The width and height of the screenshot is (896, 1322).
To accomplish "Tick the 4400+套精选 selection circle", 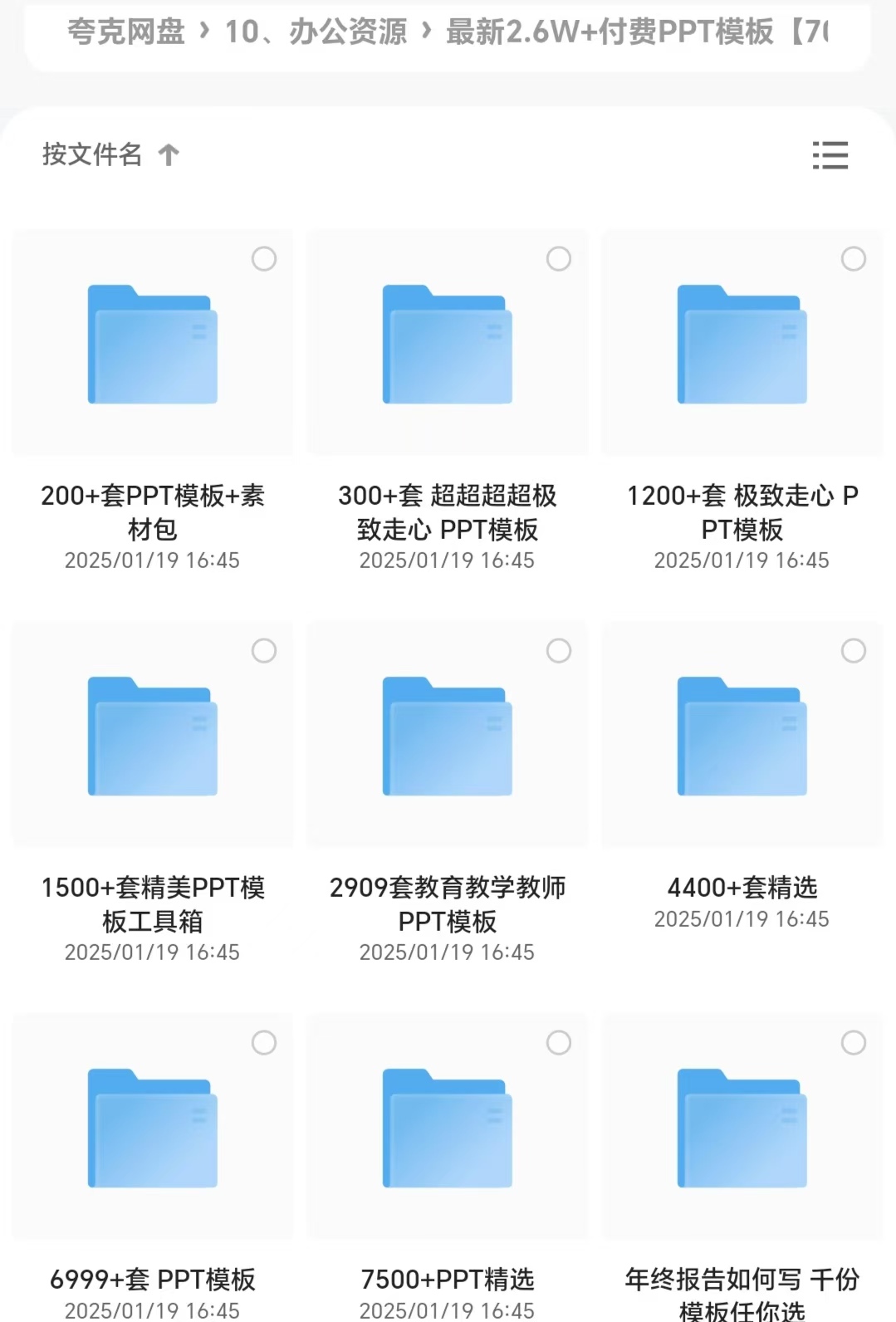I will click(854, 651).
